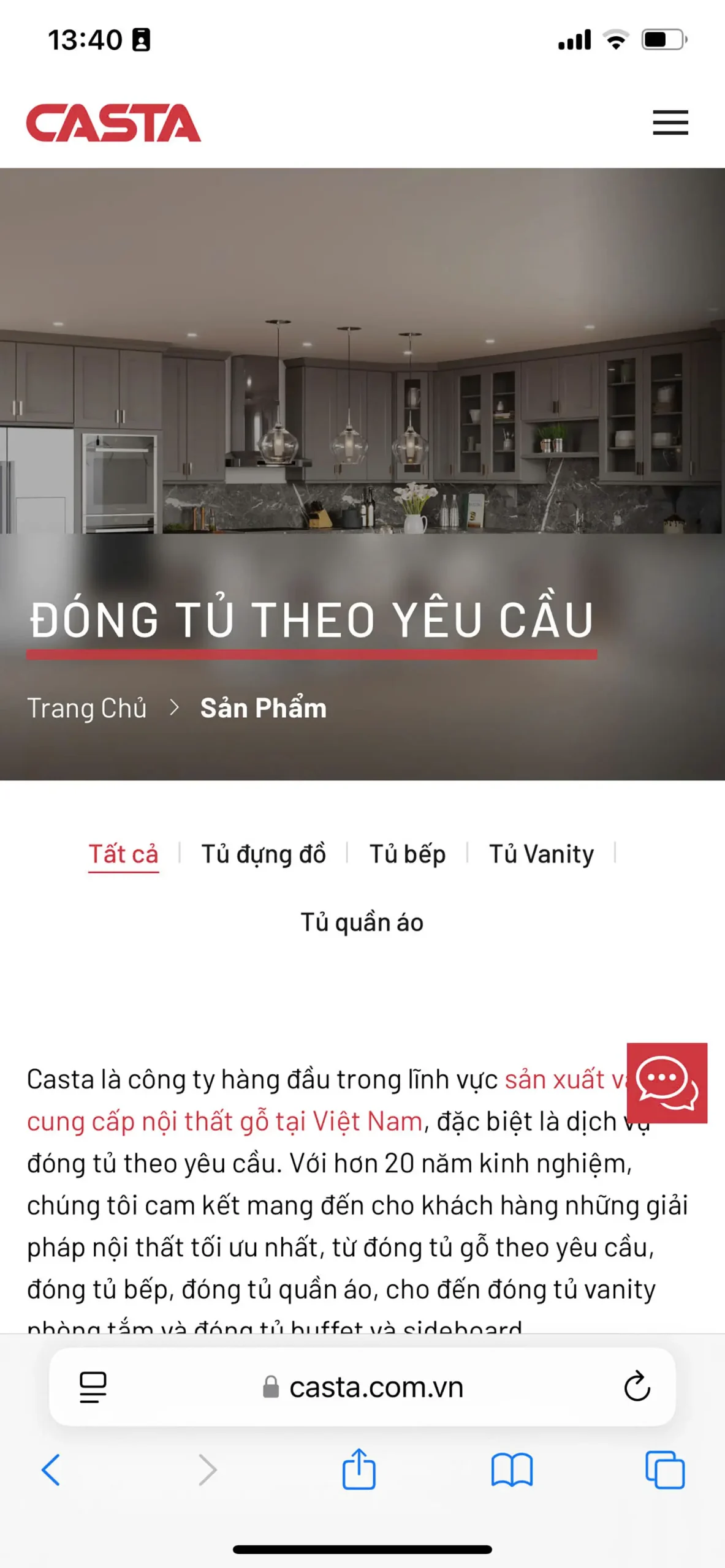Viewport: 725px width, 1568px height.
Task: Share this page
Action: (359, 1469)
